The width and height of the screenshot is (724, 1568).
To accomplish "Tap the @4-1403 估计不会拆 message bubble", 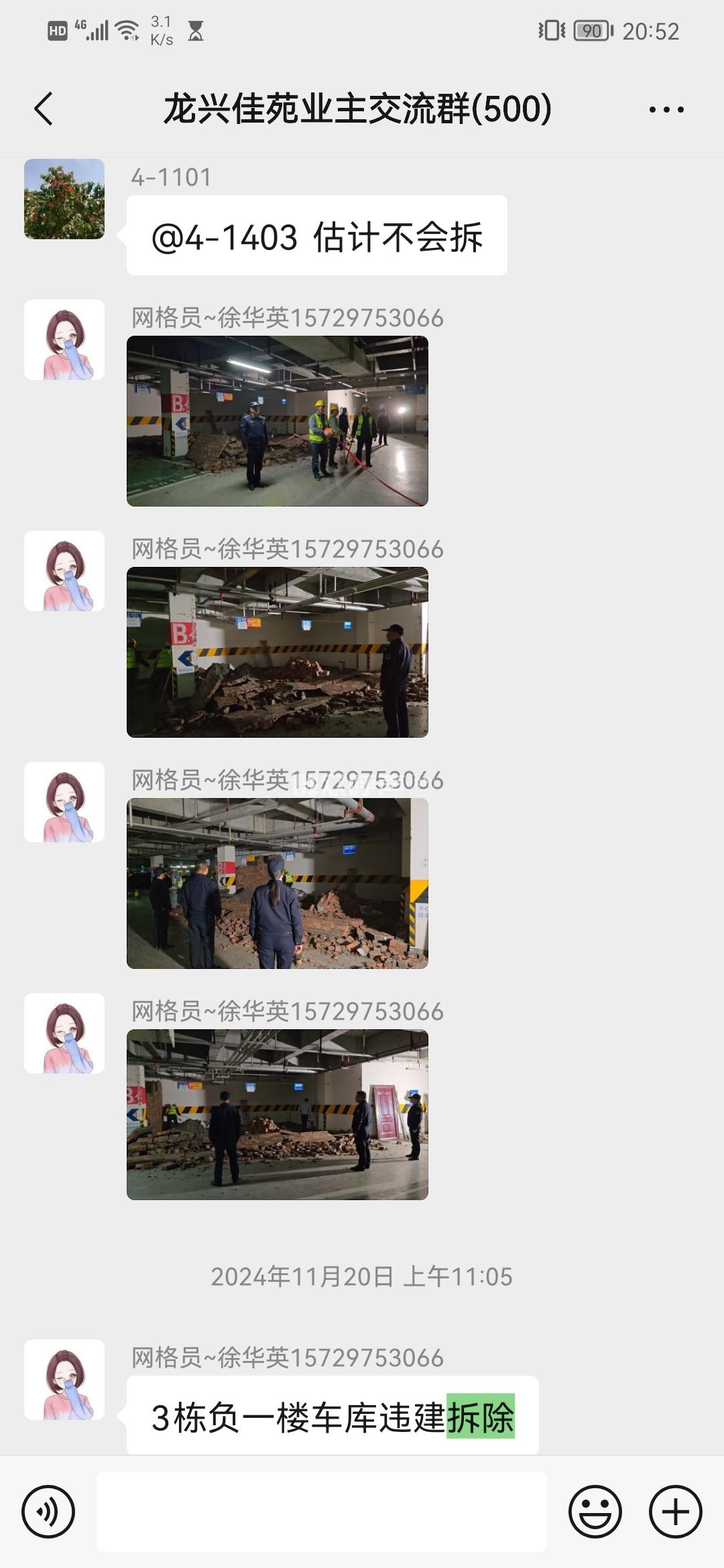I will tap(316, 236).
